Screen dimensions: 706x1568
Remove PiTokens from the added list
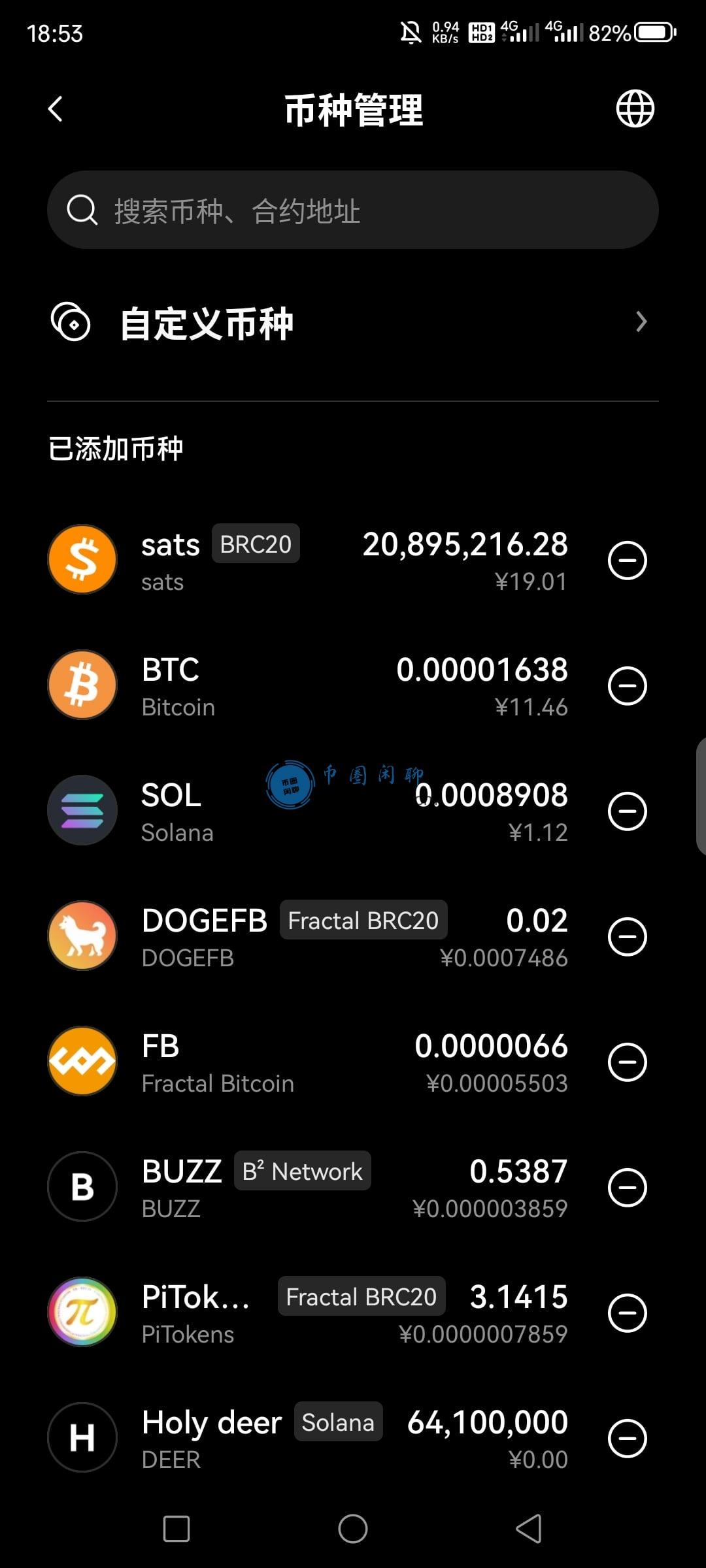[x=627, y=1313]
